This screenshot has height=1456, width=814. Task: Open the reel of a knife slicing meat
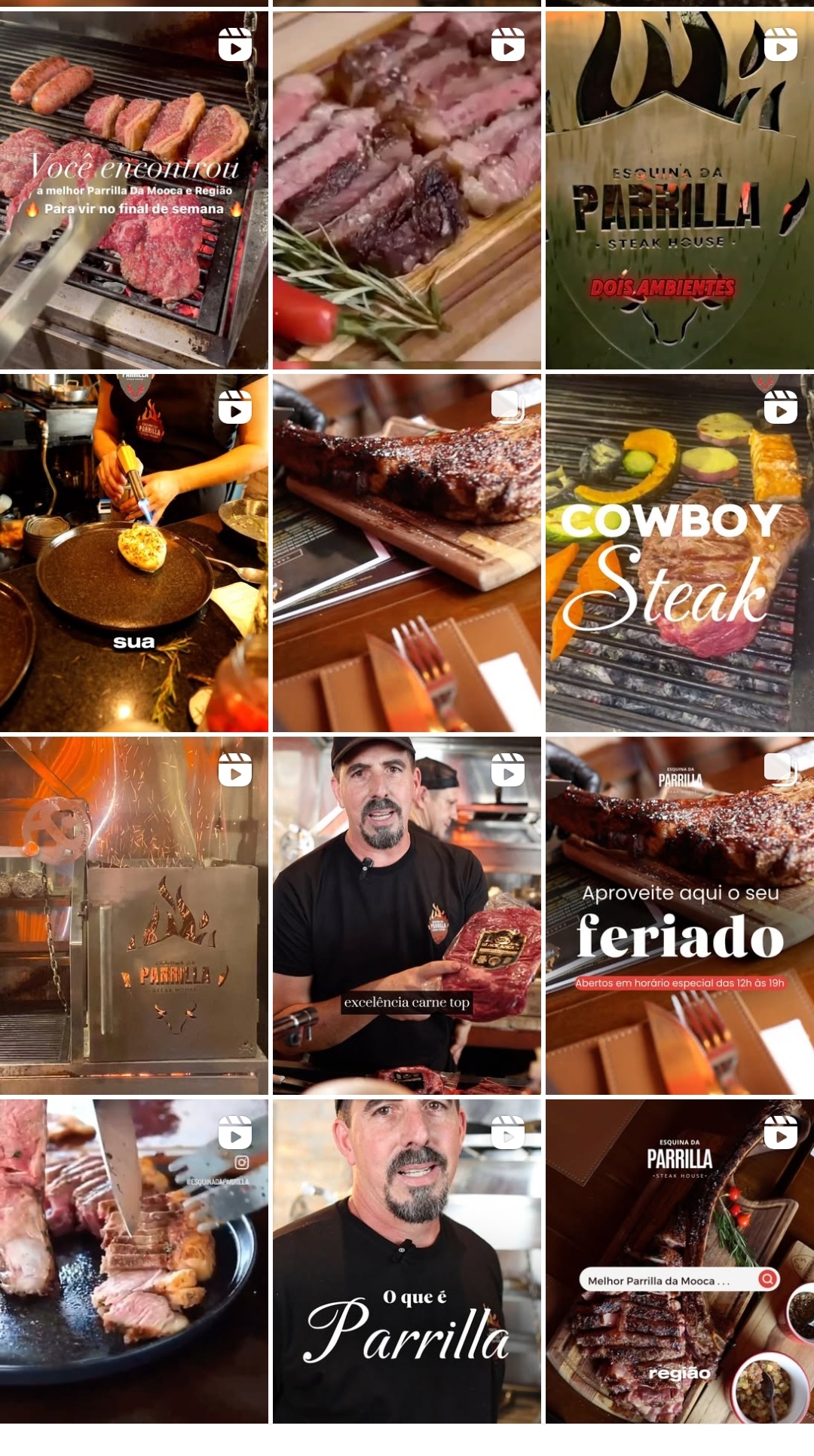coord(134,1261)
